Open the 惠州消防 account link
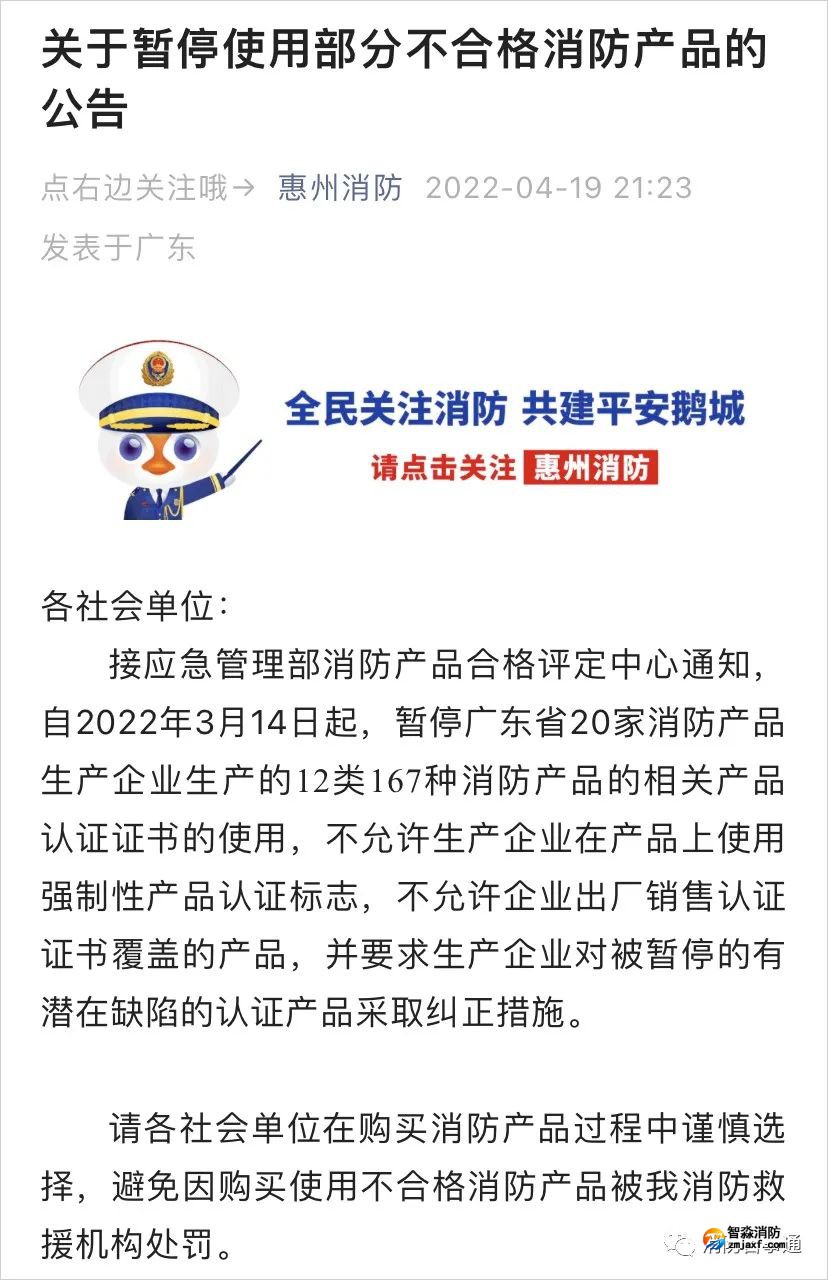 [x=340, y=188]
